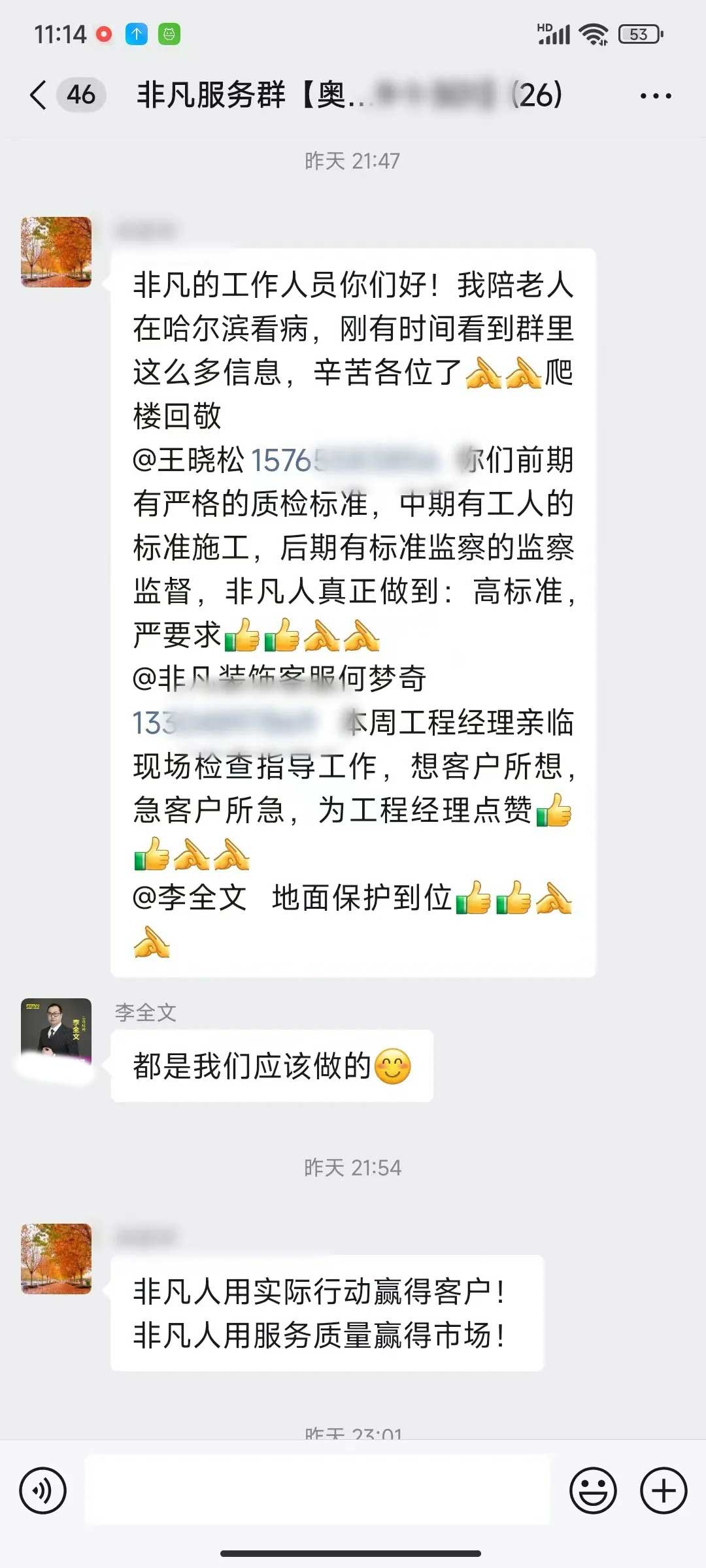Viewport: 706px width, 1568px height.
Task: Switch to voice message input
Action: coord(43,1490)
